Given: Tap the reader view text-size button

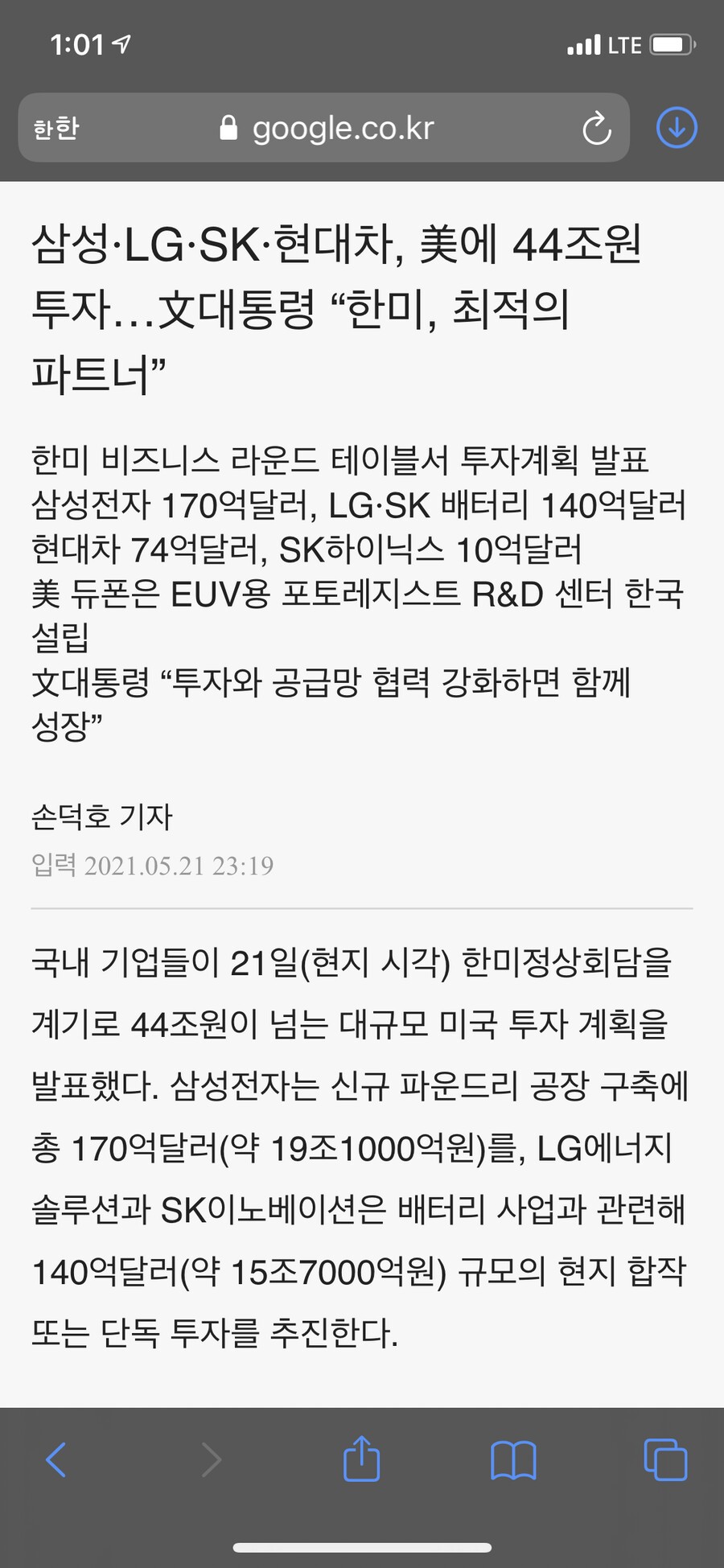Looking at the screenshot, I should tap(56, 128).
